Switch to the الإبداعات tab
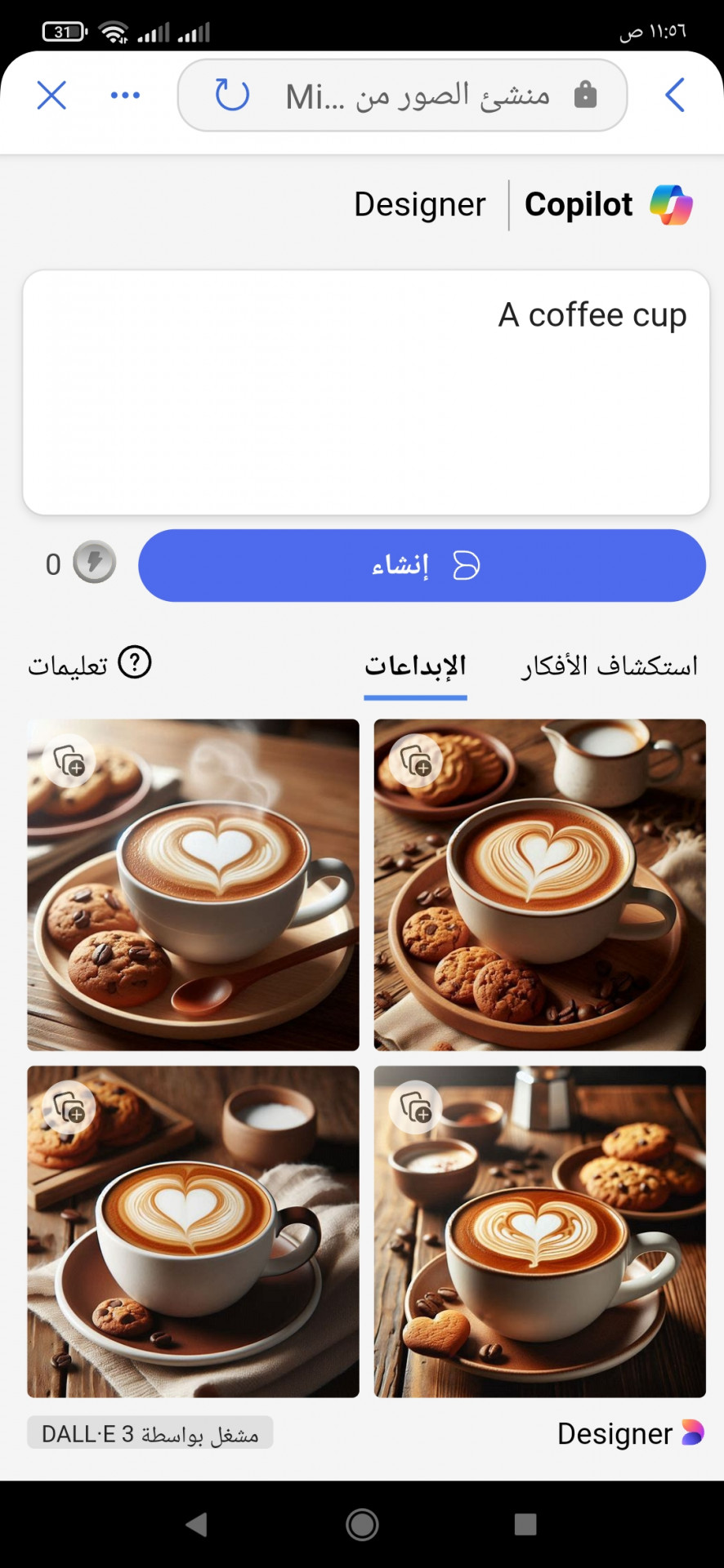Viewport: 724px width, 1568px height. [x=415, y=666]
